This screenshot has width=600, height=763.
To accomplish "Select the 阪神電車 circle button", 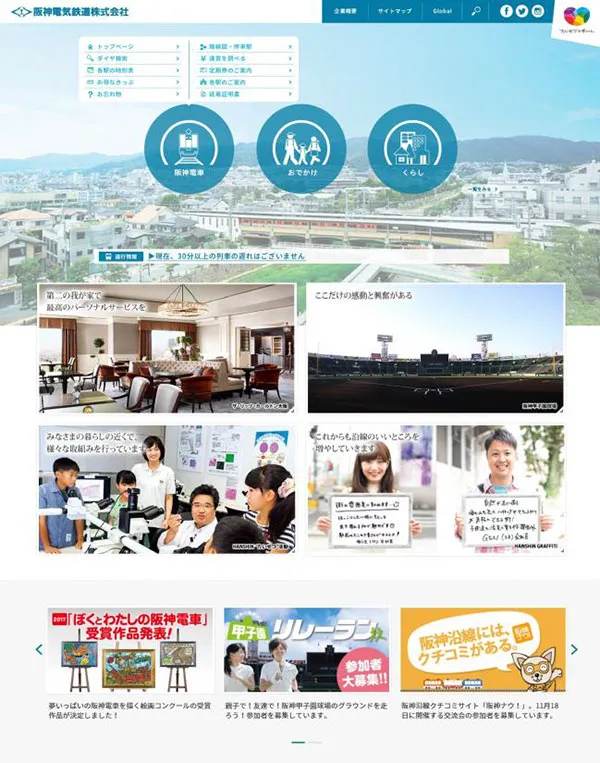I will coord(189,148).
